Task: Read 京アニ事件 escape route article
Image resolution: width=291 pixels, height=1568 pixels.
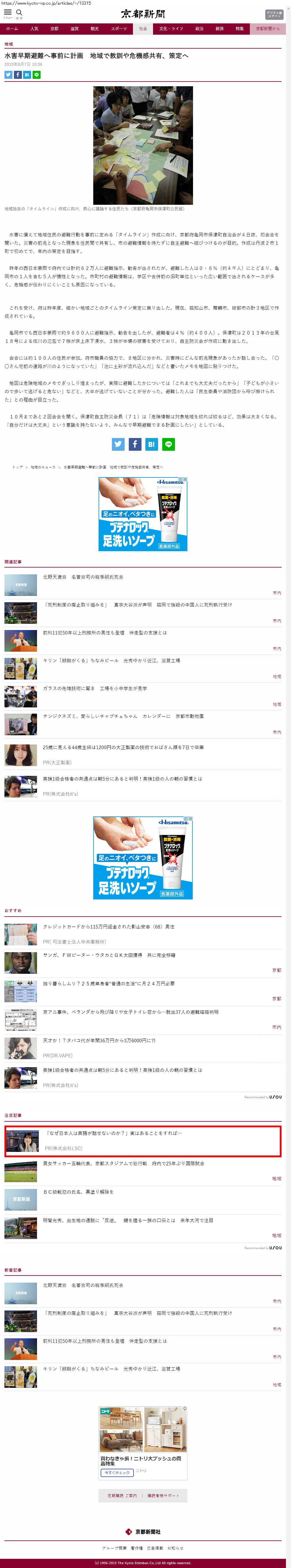Action: click(x=131, y=1012)
